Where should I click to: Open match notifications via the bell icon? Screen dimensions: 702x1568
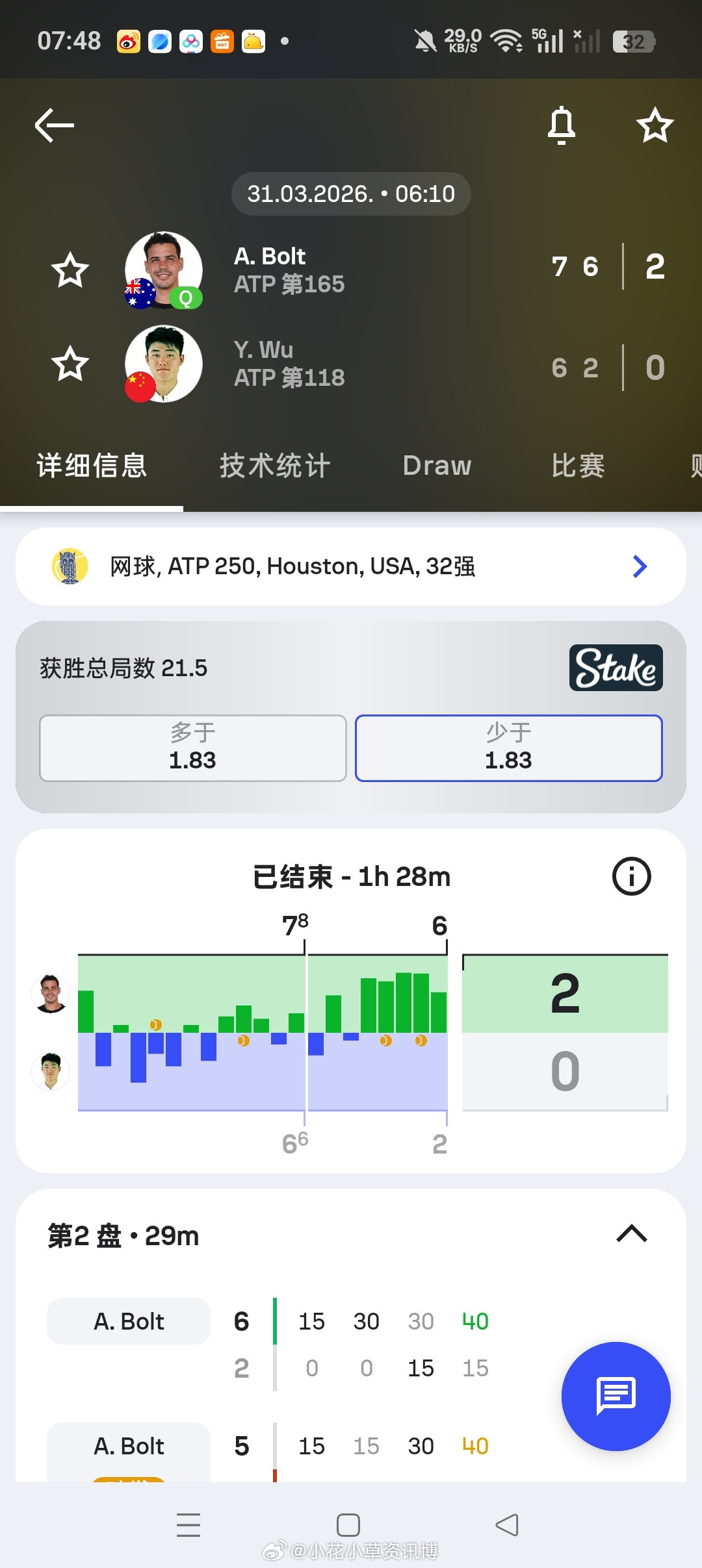(x=561, y=125)
